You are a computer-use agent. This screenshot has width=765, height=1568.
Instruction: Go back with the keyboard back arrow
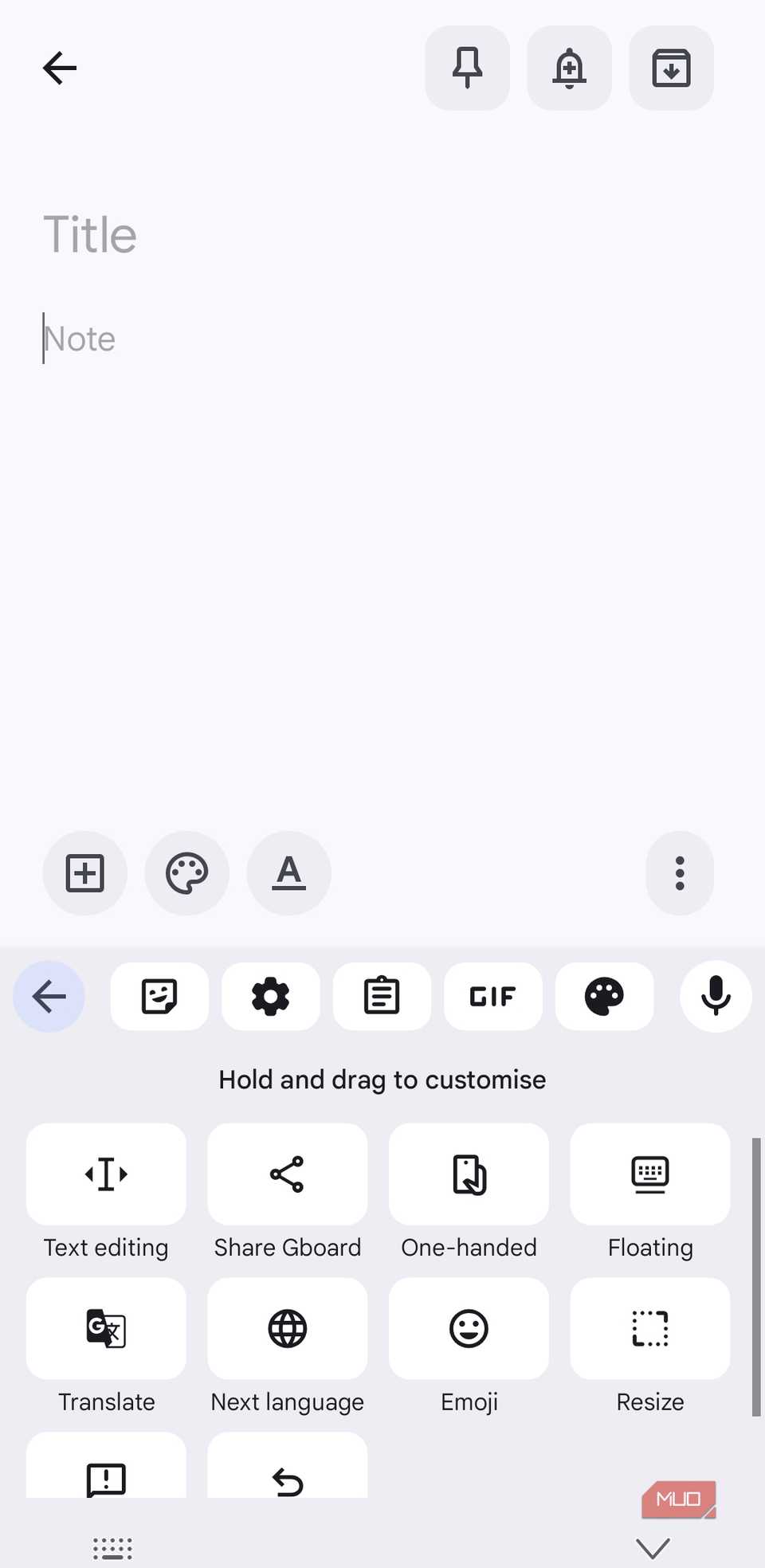pos(49,997)
